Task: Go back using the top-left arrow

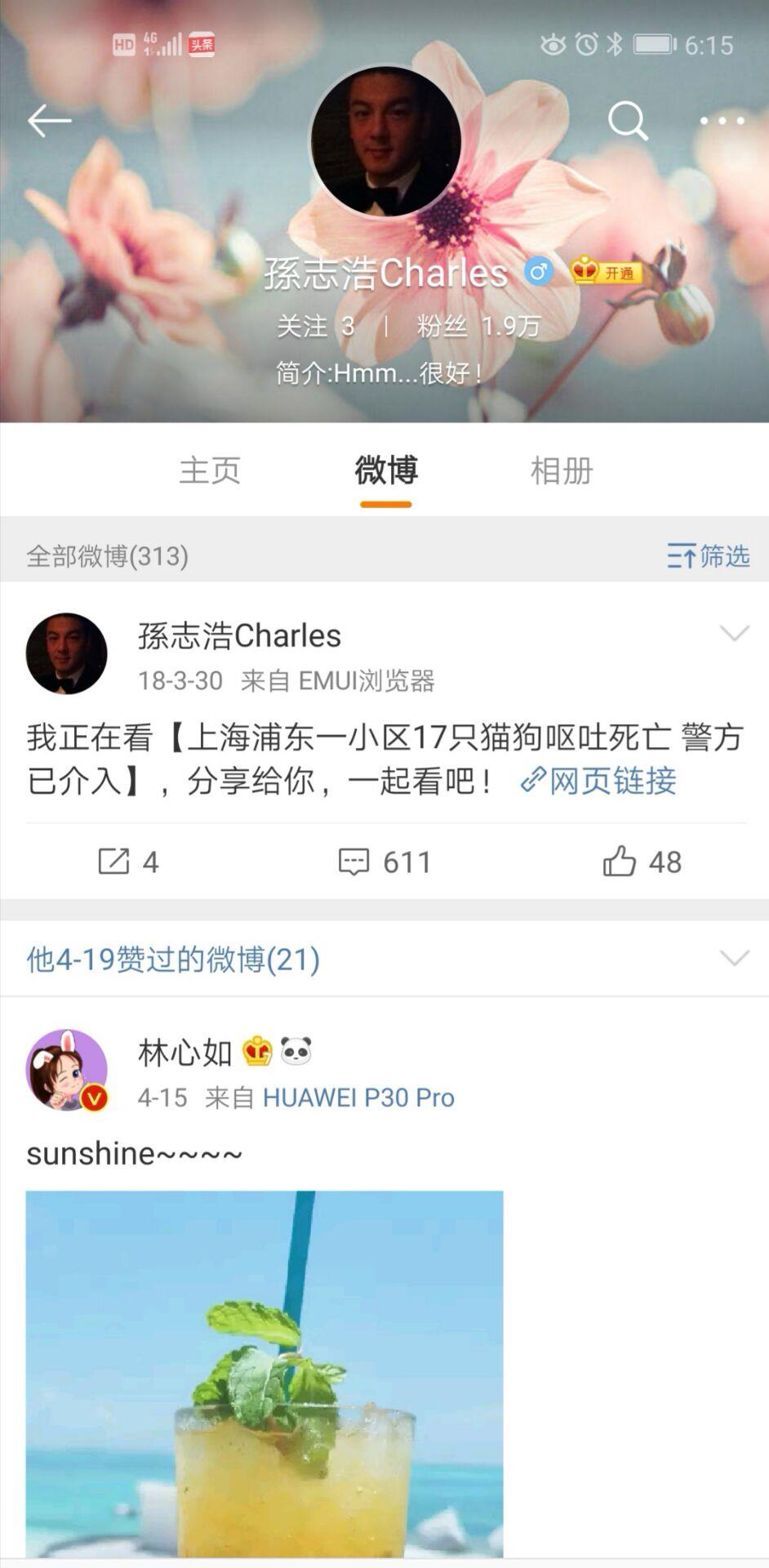Action: 49,121
